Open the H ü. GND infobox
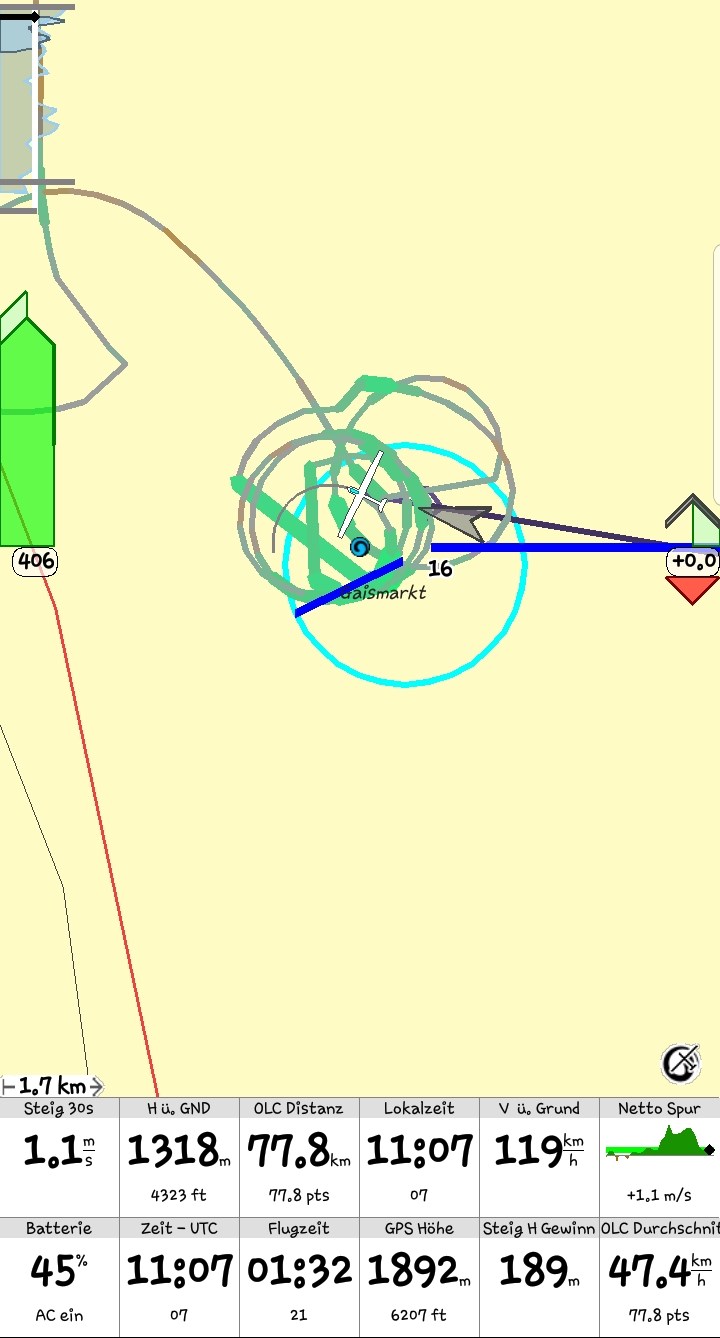 [180, 1157]
